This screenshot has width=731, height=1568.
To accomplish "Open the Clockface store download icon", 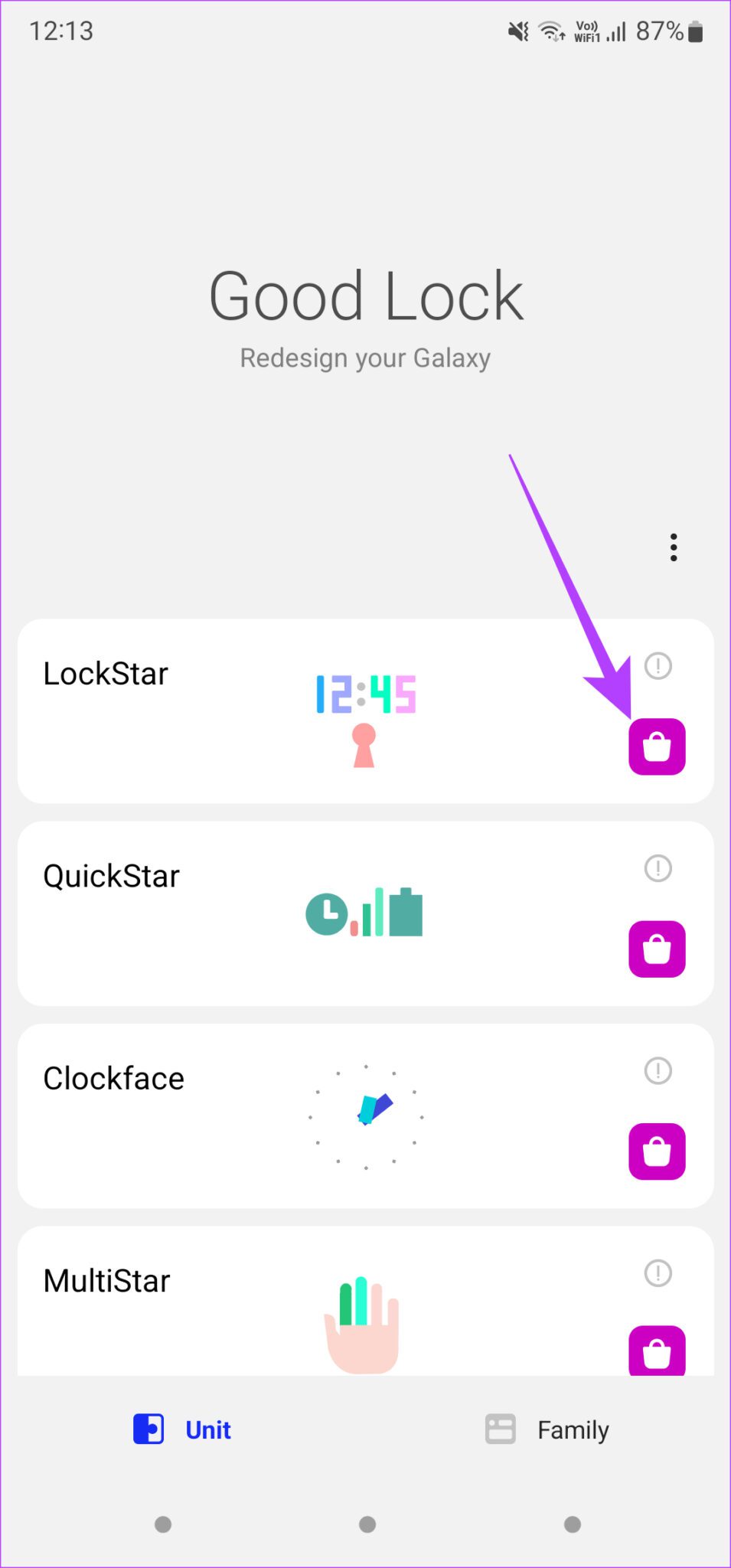I will [x=657, y=1152].
